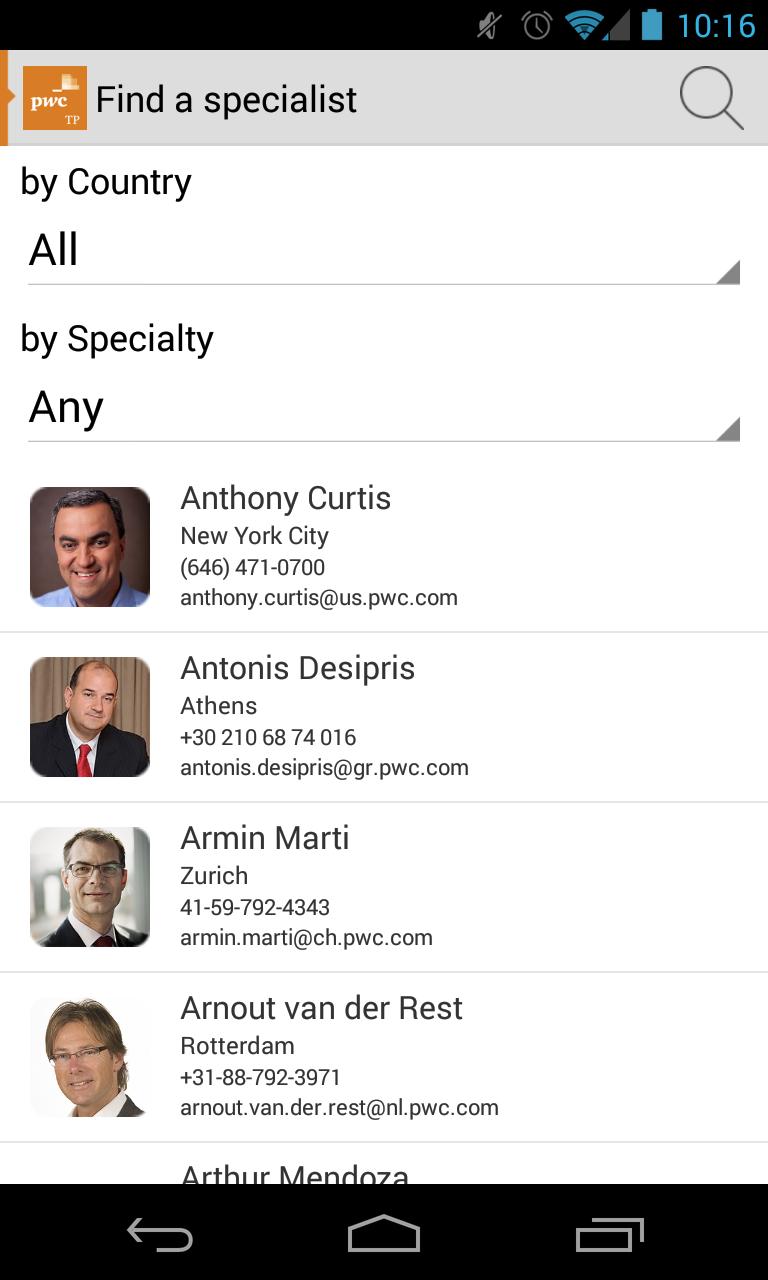The width and height of the screenshot is (768, 1280).
Task: Select Armin Marti from the list
Action: [384, 888]
